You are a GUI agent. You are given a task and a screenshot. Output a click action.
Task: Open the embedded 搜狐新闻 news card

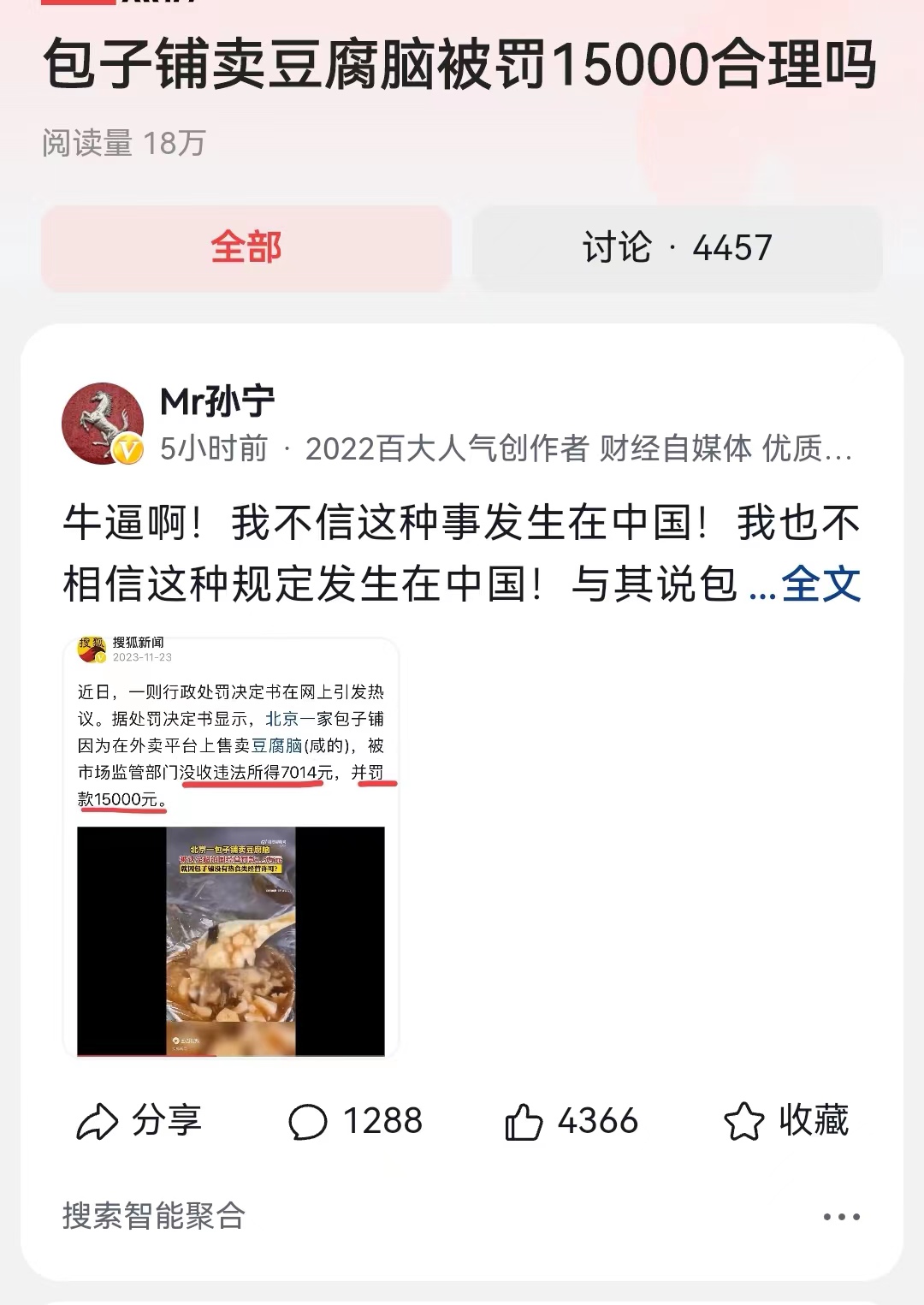pos(231,744)
